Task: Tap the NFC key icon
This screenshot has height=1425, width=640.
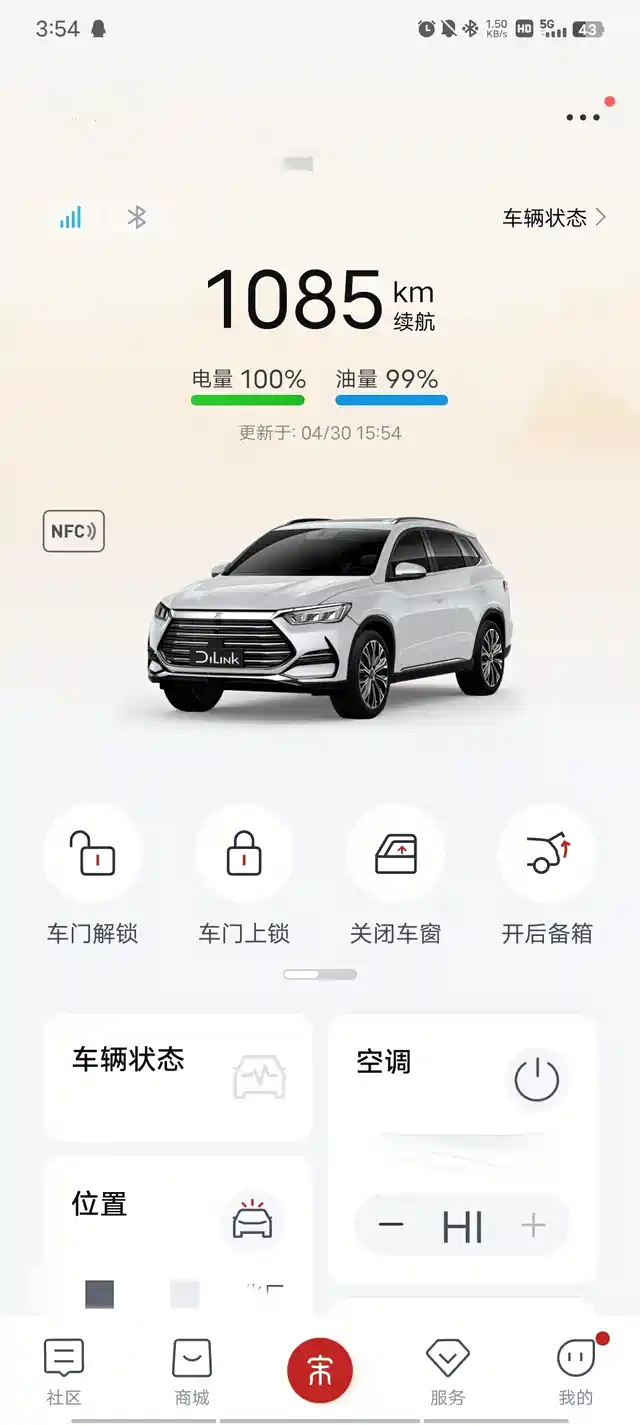Action: [73, 531]
